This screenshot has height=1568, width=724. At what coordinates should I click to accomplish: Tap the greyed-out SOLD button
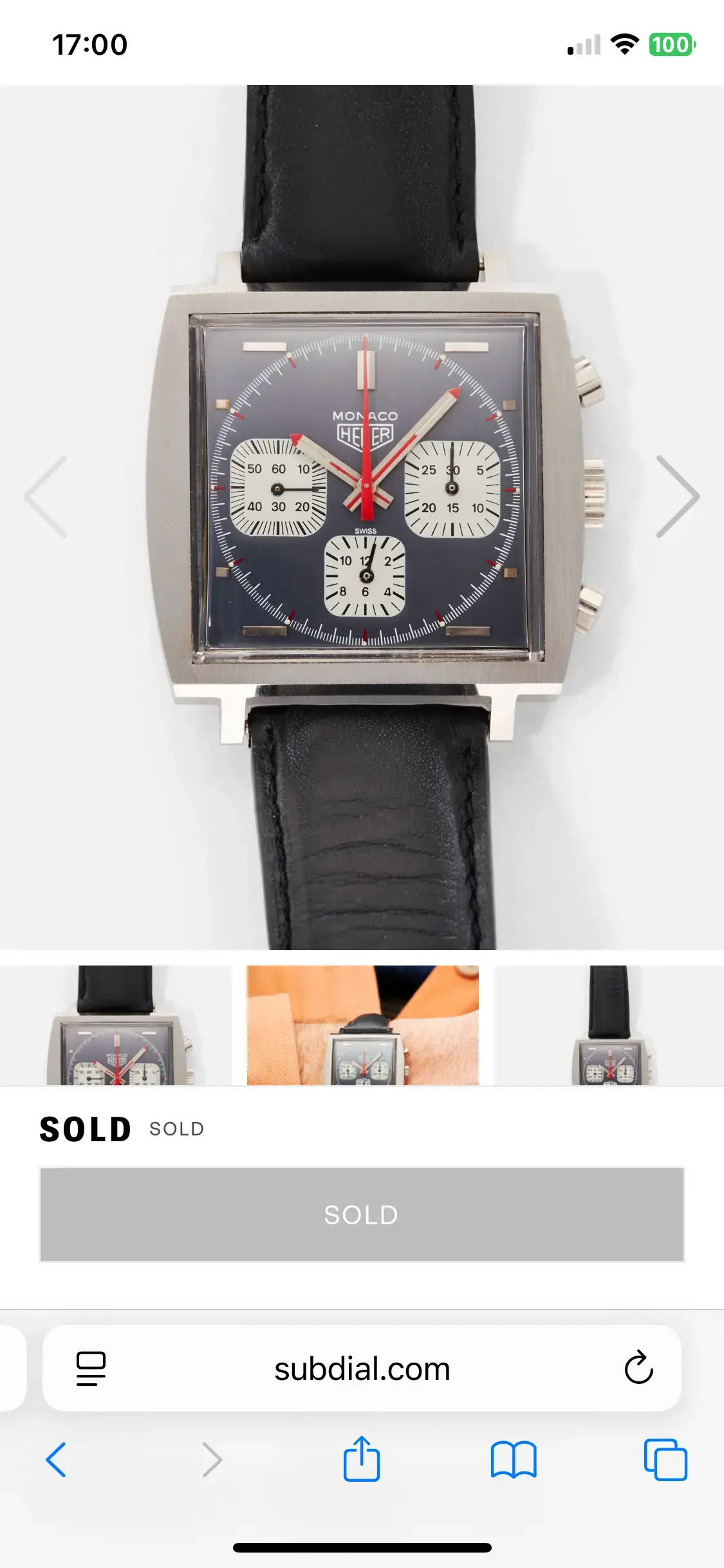(362, 1214)
